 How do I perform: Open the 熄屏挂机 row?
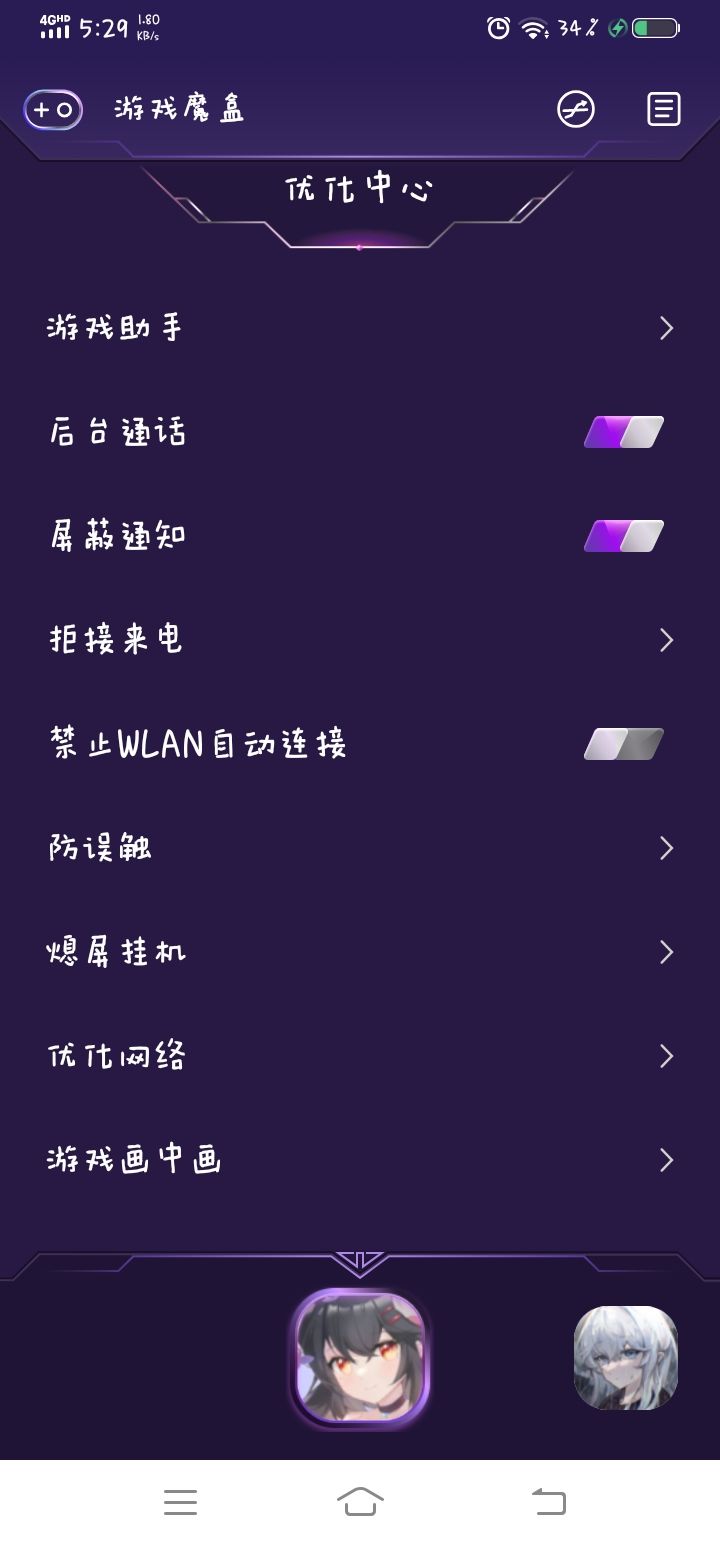pos(360,952)
